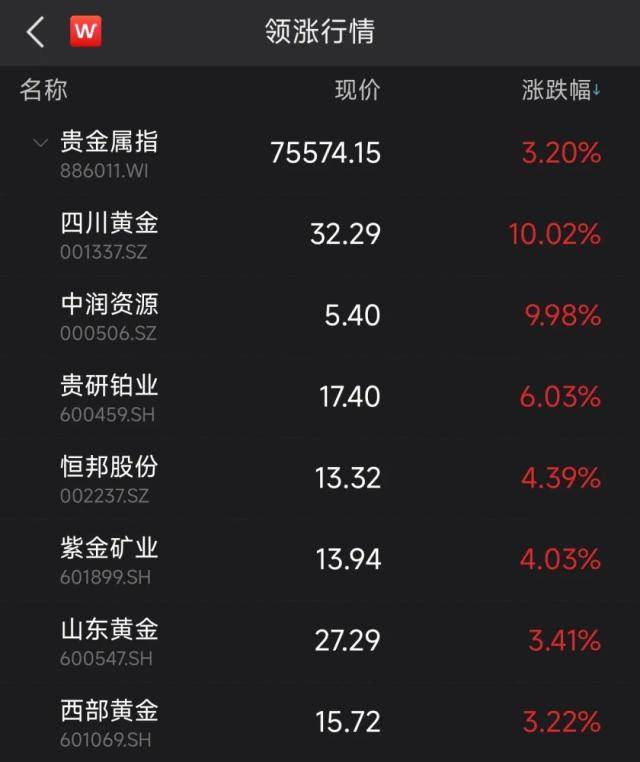This screenshot has height=762, width=640.
Task: Tap the red W icon in header
Action: (x=85, y=32)
